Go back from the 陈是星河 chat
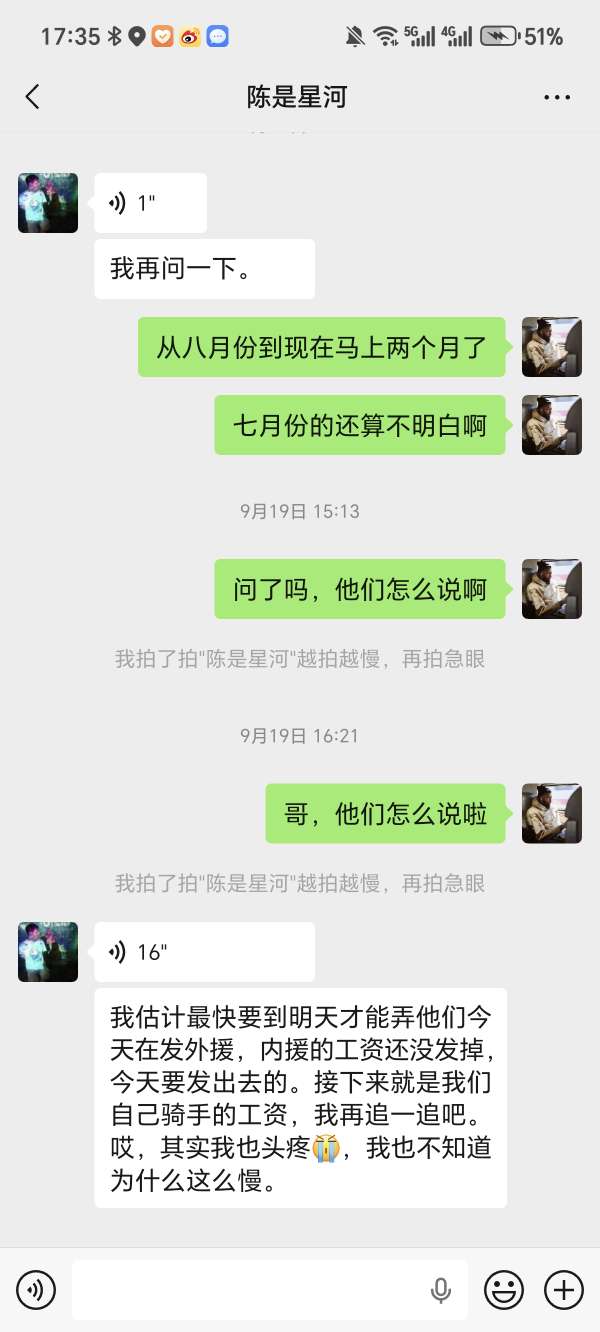Image resolution: width=600 pixels, height=1332 pixels. [33, 97]
